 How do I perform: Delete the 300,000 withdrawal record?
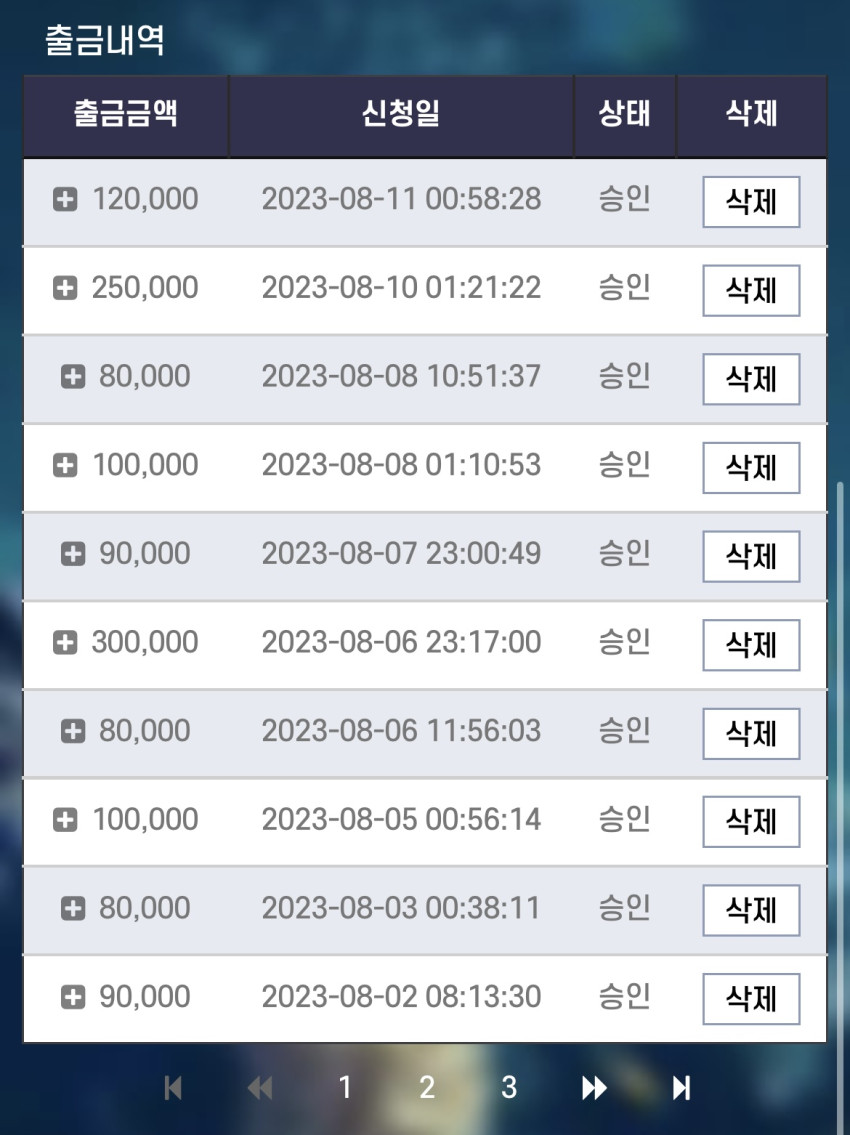751,645
